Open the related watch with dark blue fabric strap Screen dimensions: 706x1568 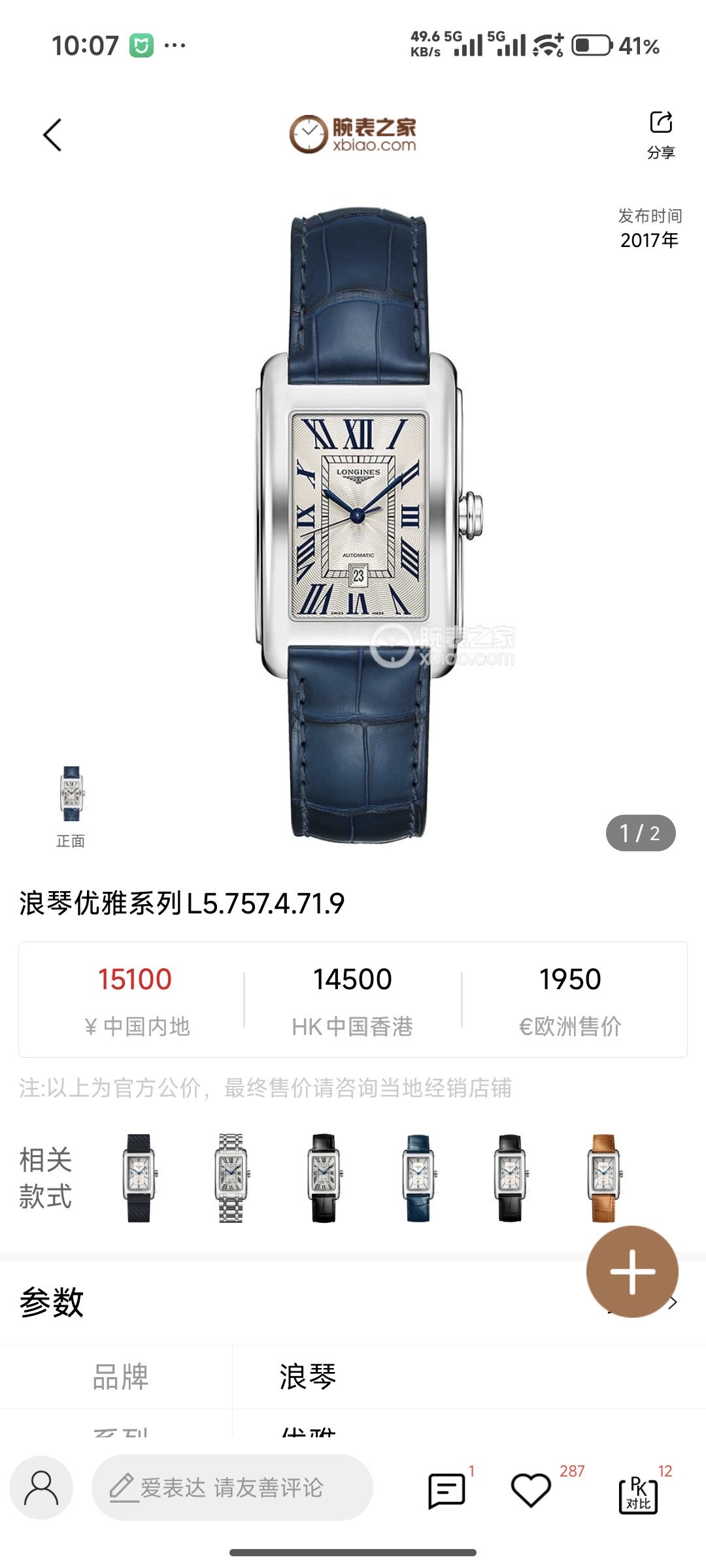point(139,1178)
